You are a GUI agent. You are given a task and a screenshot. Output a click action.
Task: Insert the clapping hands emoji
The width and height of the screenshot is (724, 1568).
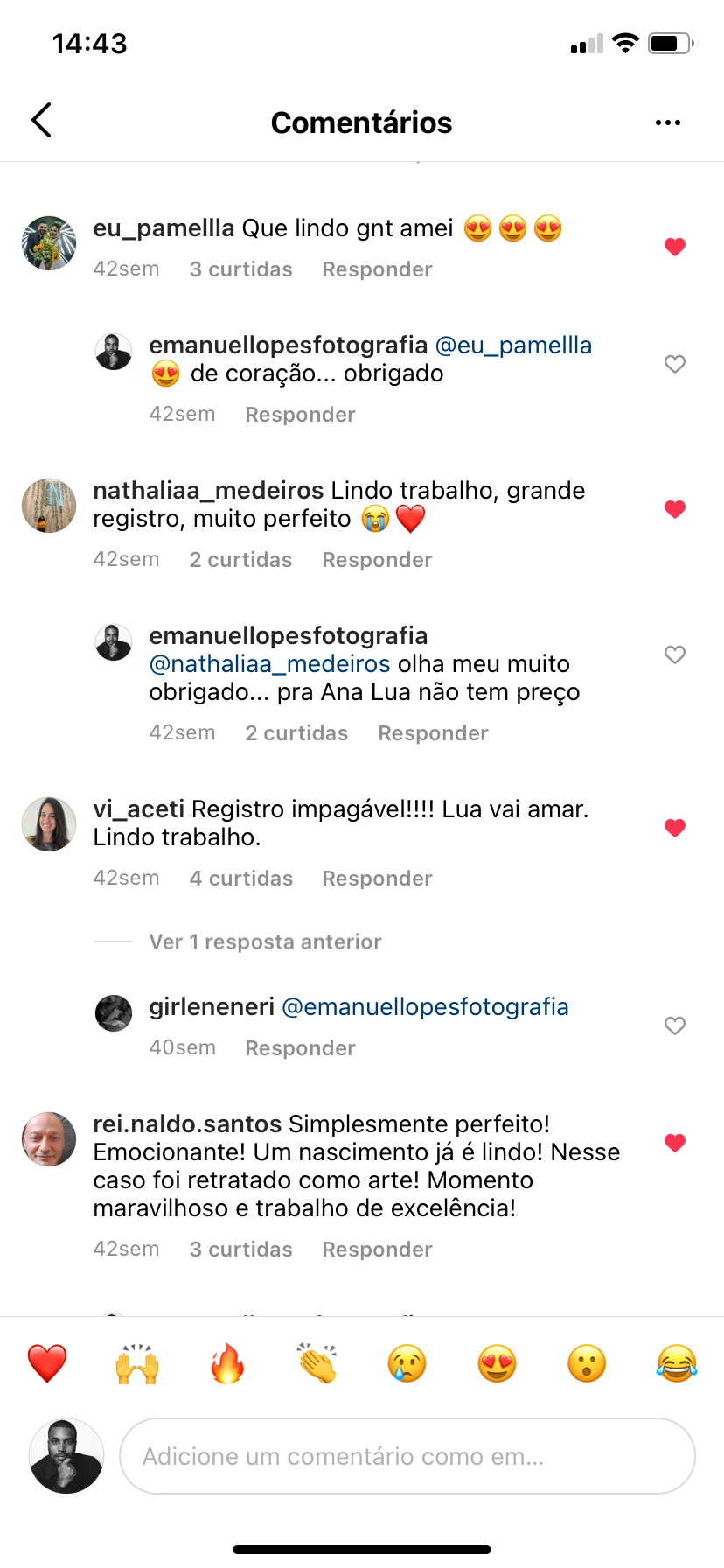pos(317,1363)
